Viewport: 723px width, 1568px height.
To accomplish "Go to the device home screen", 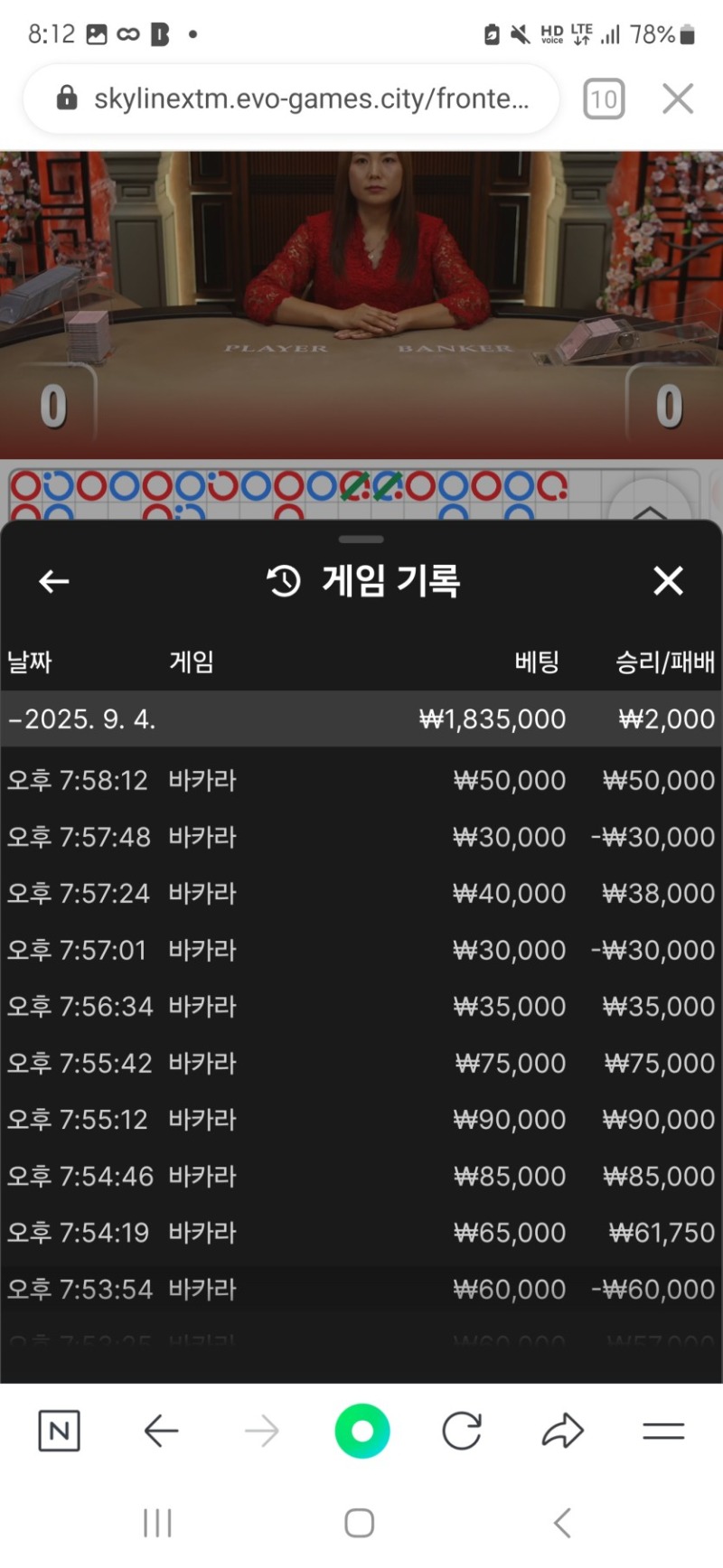I will click(x=360, y=1523).
